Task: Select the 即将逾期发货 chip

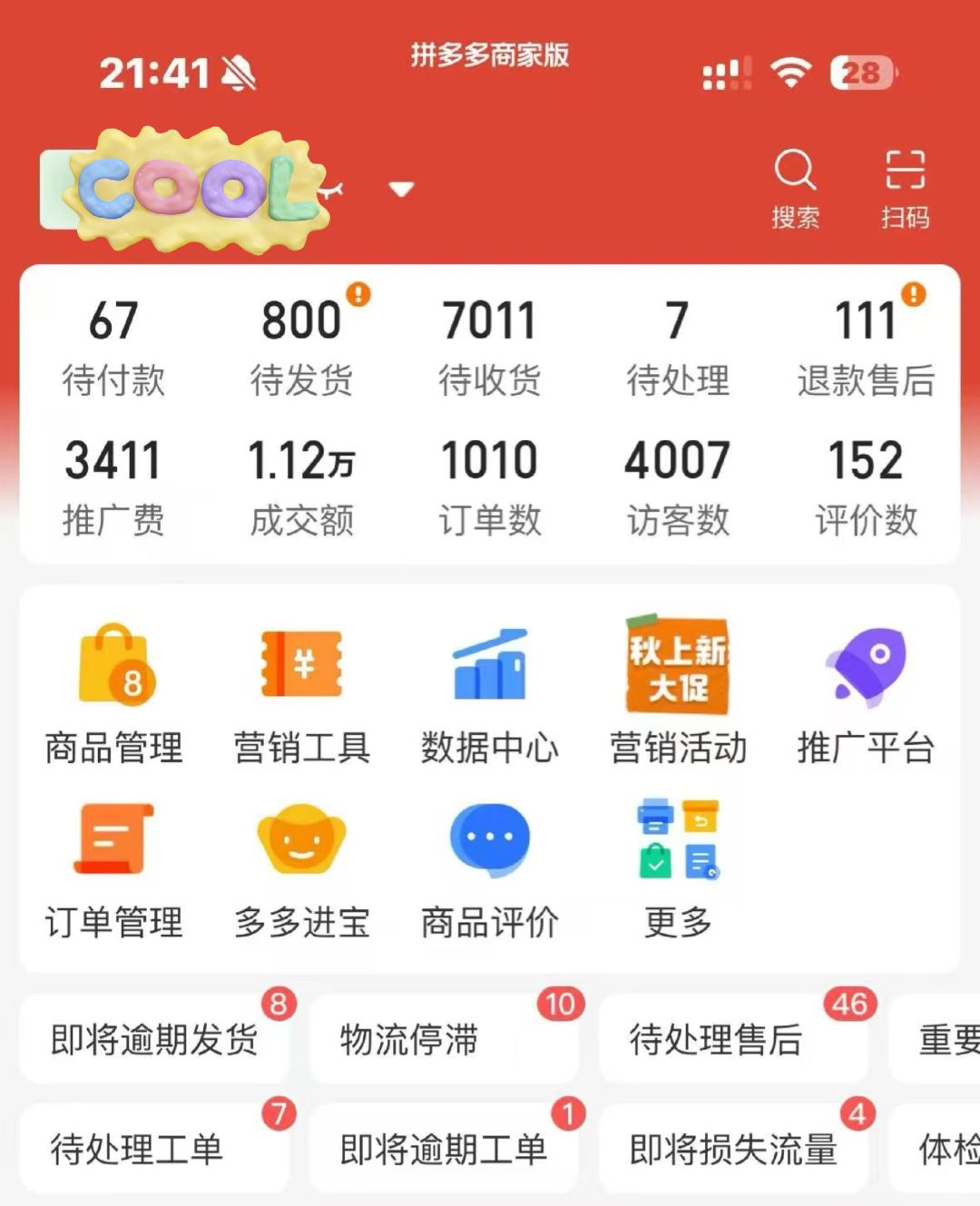Action: coord(154,1039)
